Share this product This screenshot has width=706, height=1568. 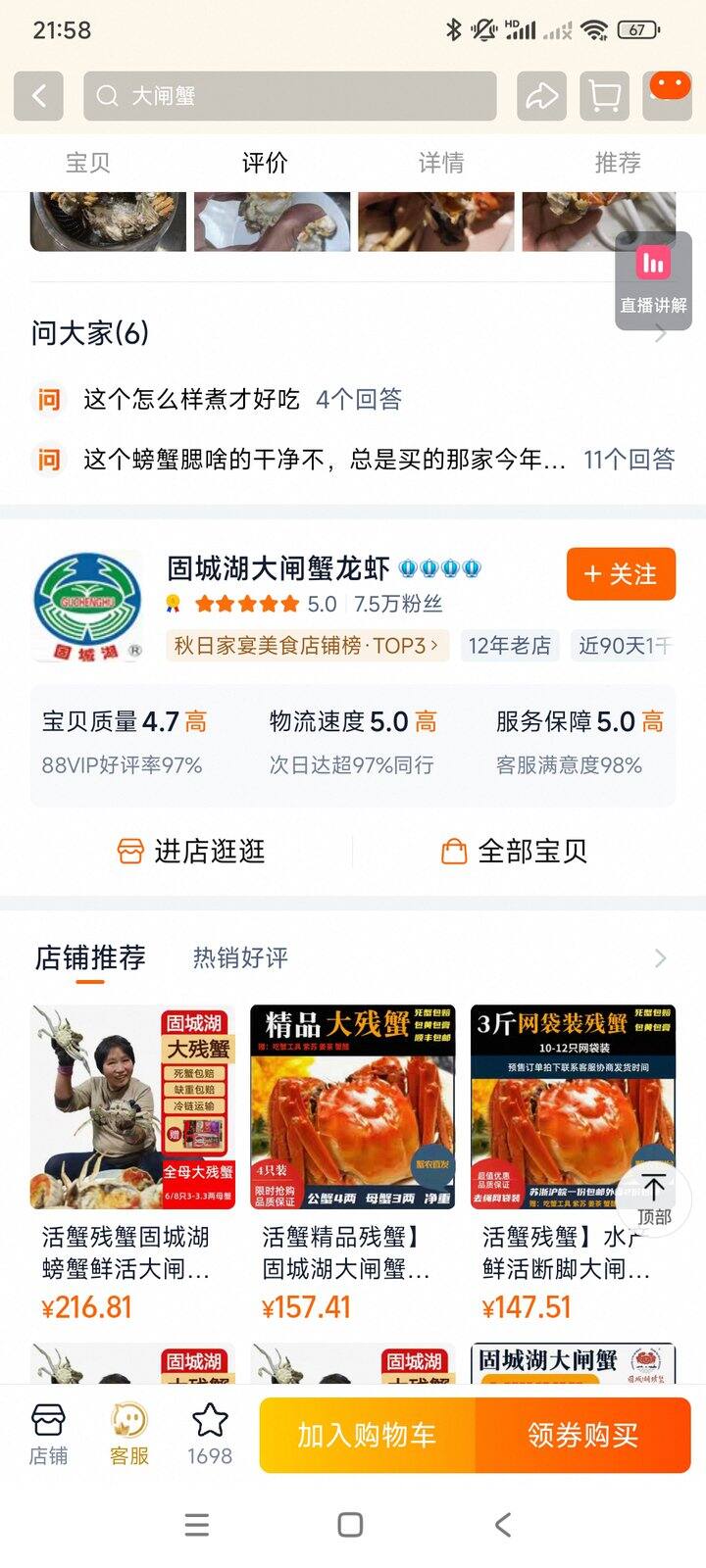[x=541, y=96]
